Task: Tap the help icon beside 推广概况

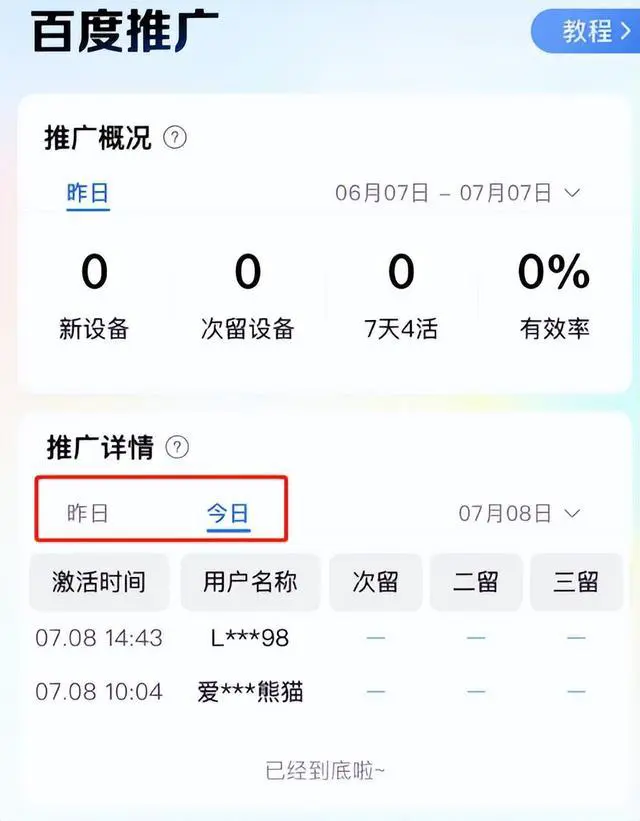Action: click(175, 138)
